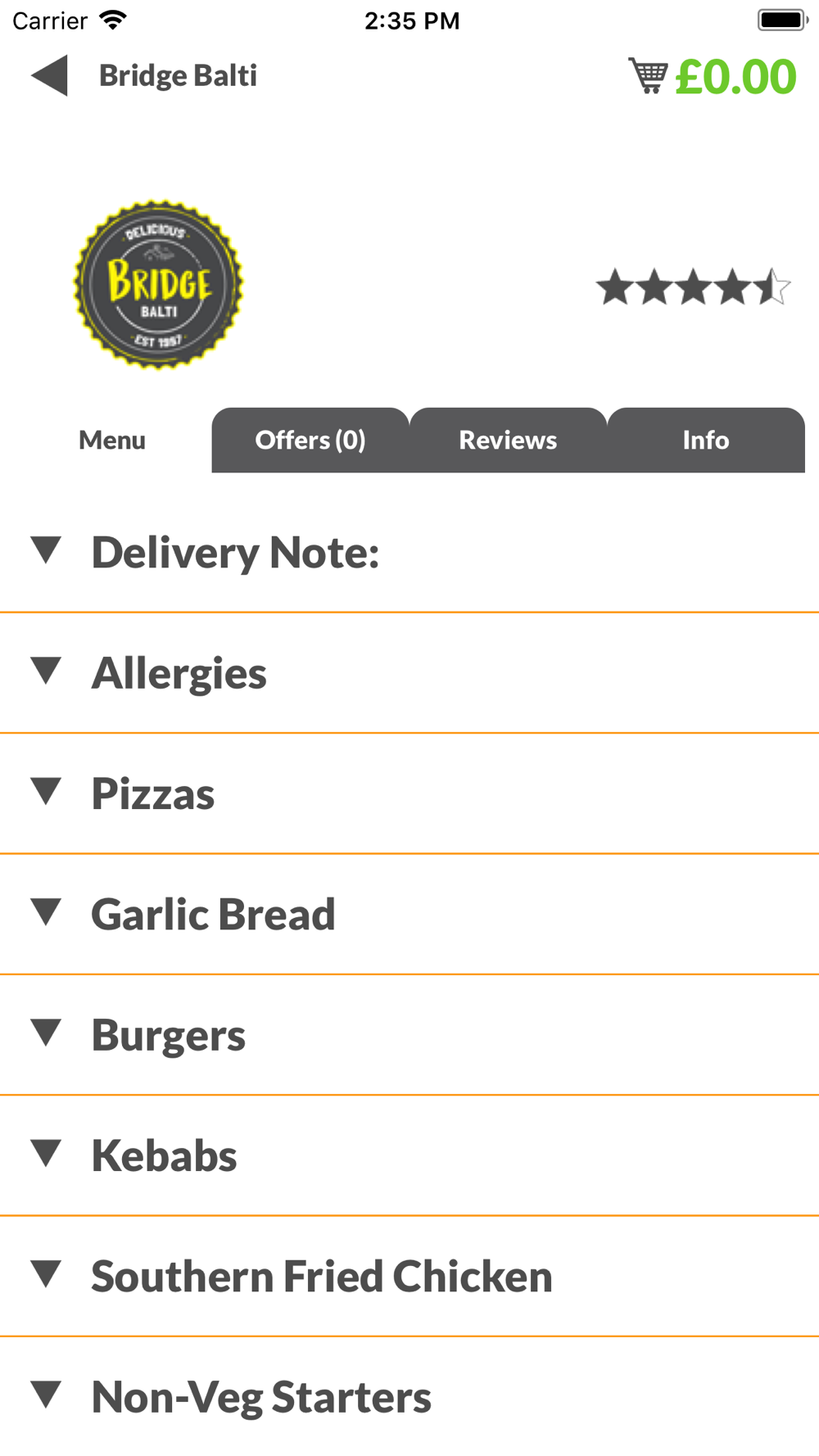
Task: Expand the Allergies section
Action: click(409, 673)
